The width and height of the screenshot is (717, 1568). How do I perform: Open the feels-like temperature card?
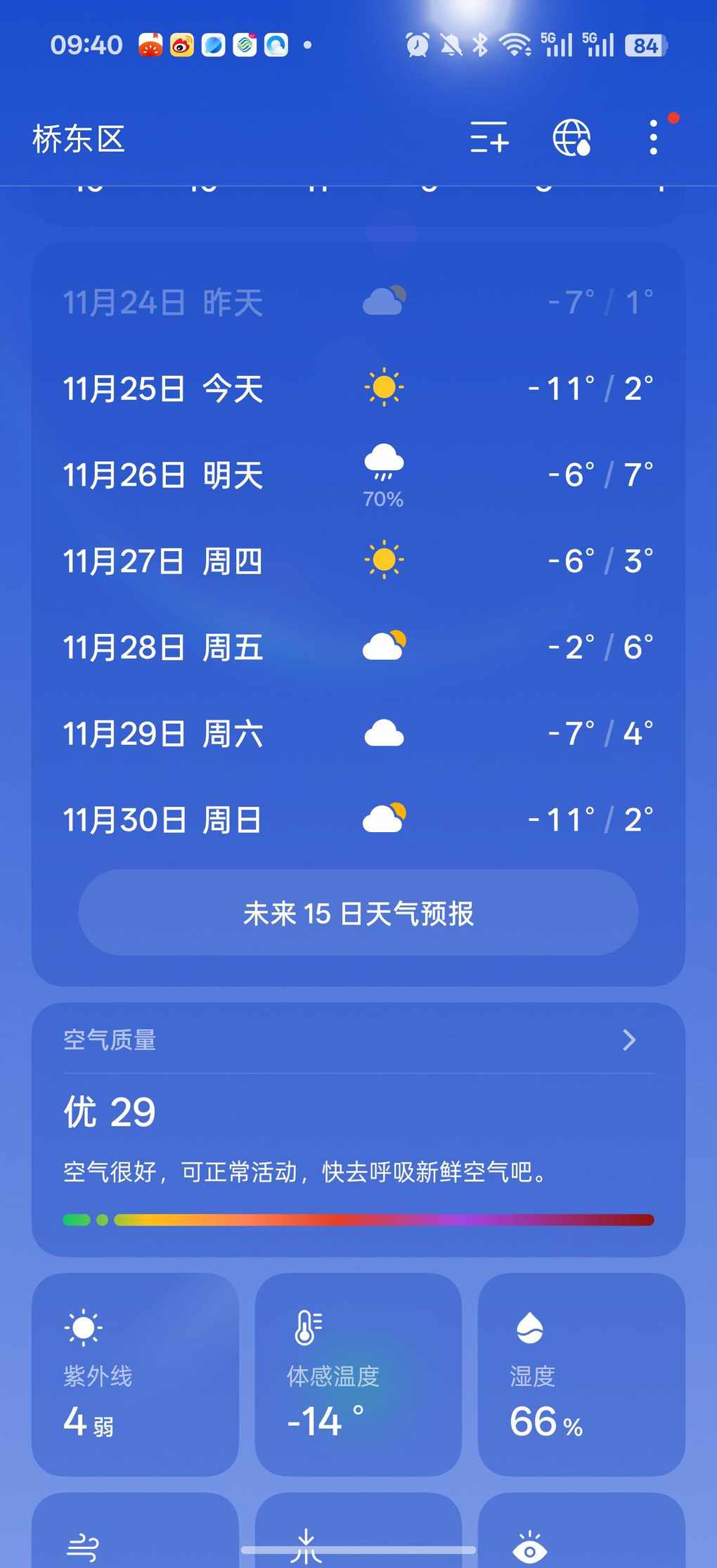click(358, 1374)
